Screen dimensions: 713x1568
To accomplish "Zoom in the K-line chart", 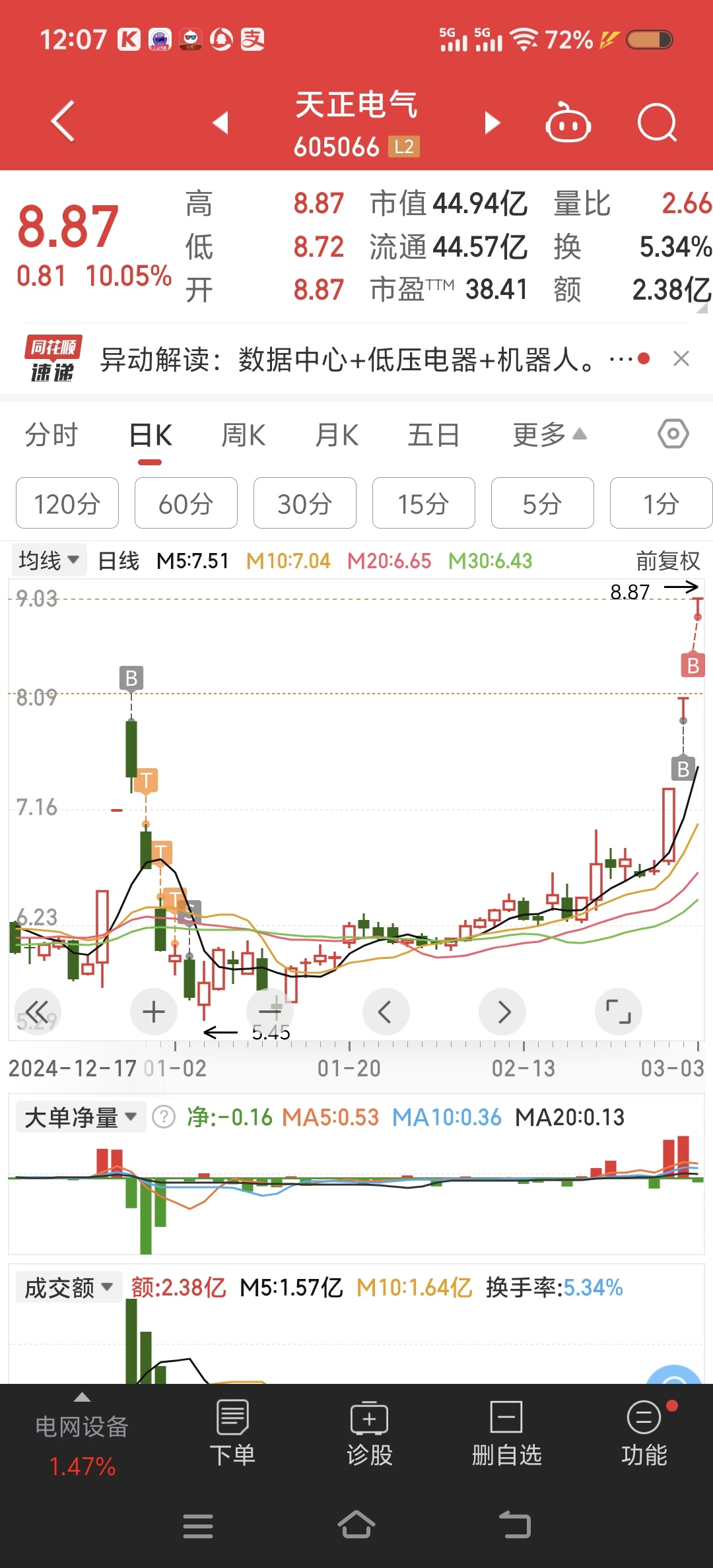I will (154, 1012).
